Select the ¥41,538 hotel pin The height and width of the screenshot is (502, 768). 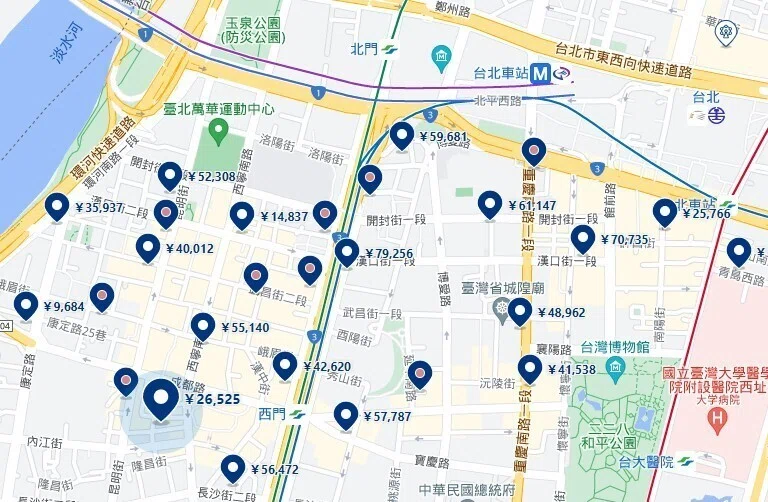point(529,368)
